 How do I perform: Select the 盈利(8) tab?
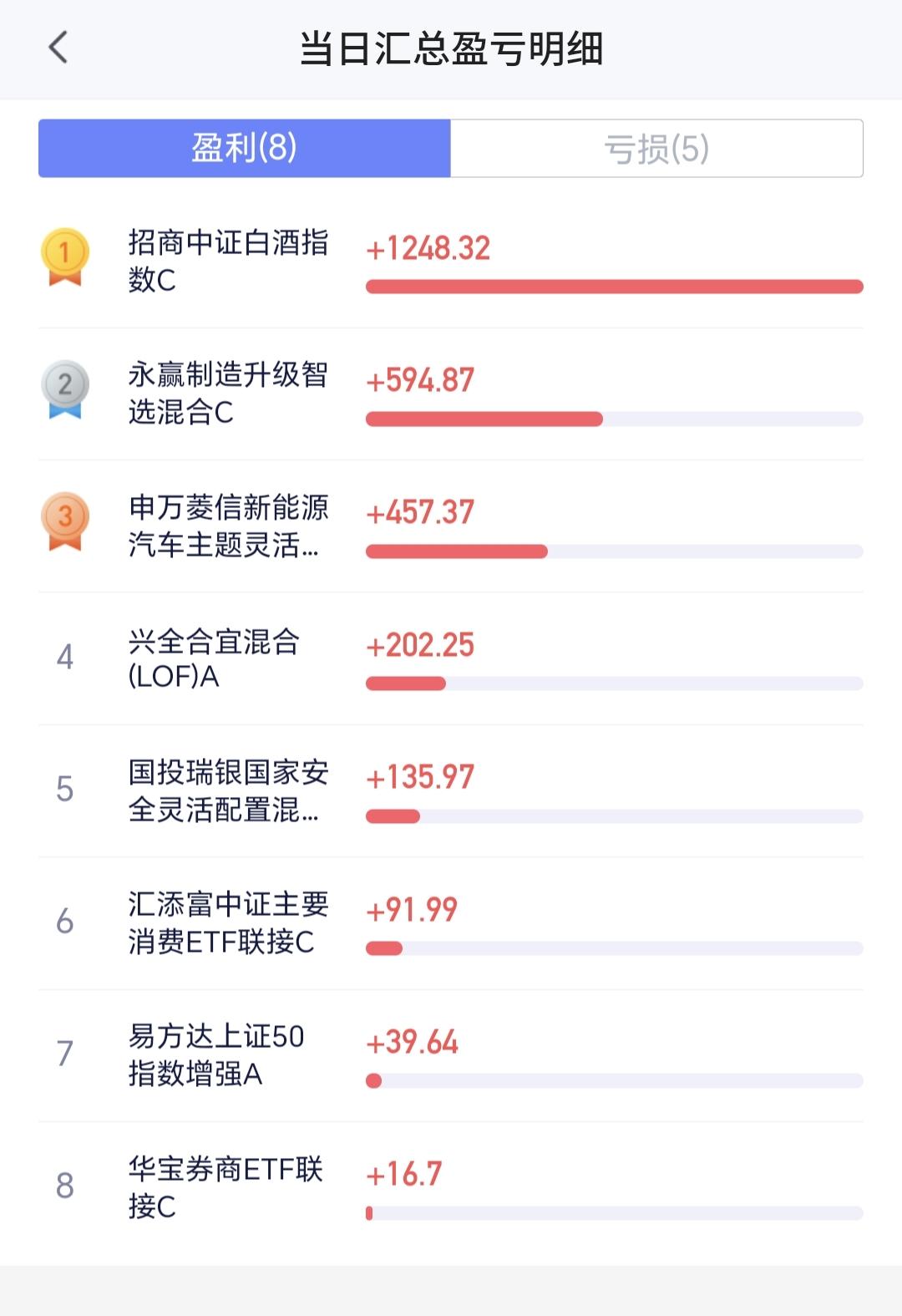point(245,149)
